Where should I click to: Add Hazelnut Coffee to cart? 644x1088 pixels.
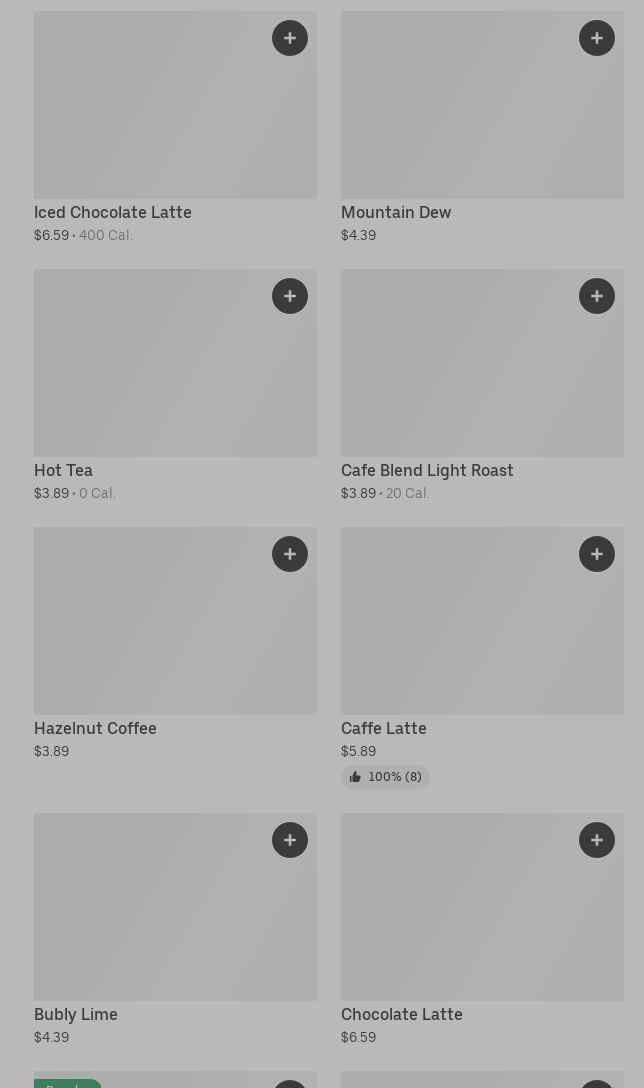pyautogui.click(x=290, y=554)
